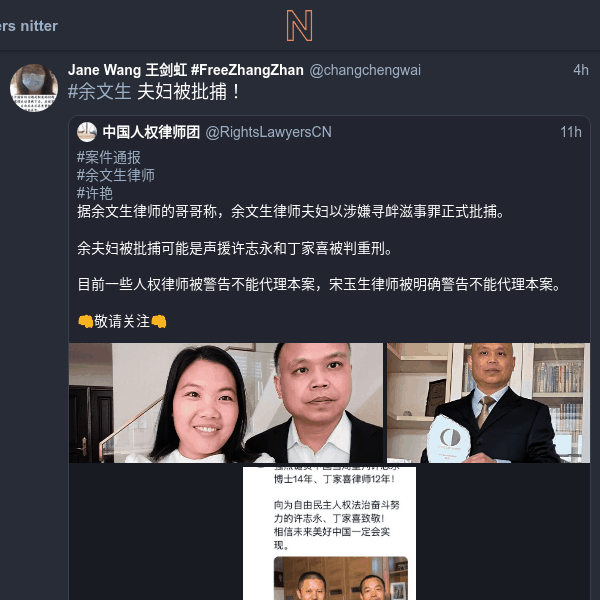
Task: Open the Nitter home logo
Action: click(x=300, y=25)
